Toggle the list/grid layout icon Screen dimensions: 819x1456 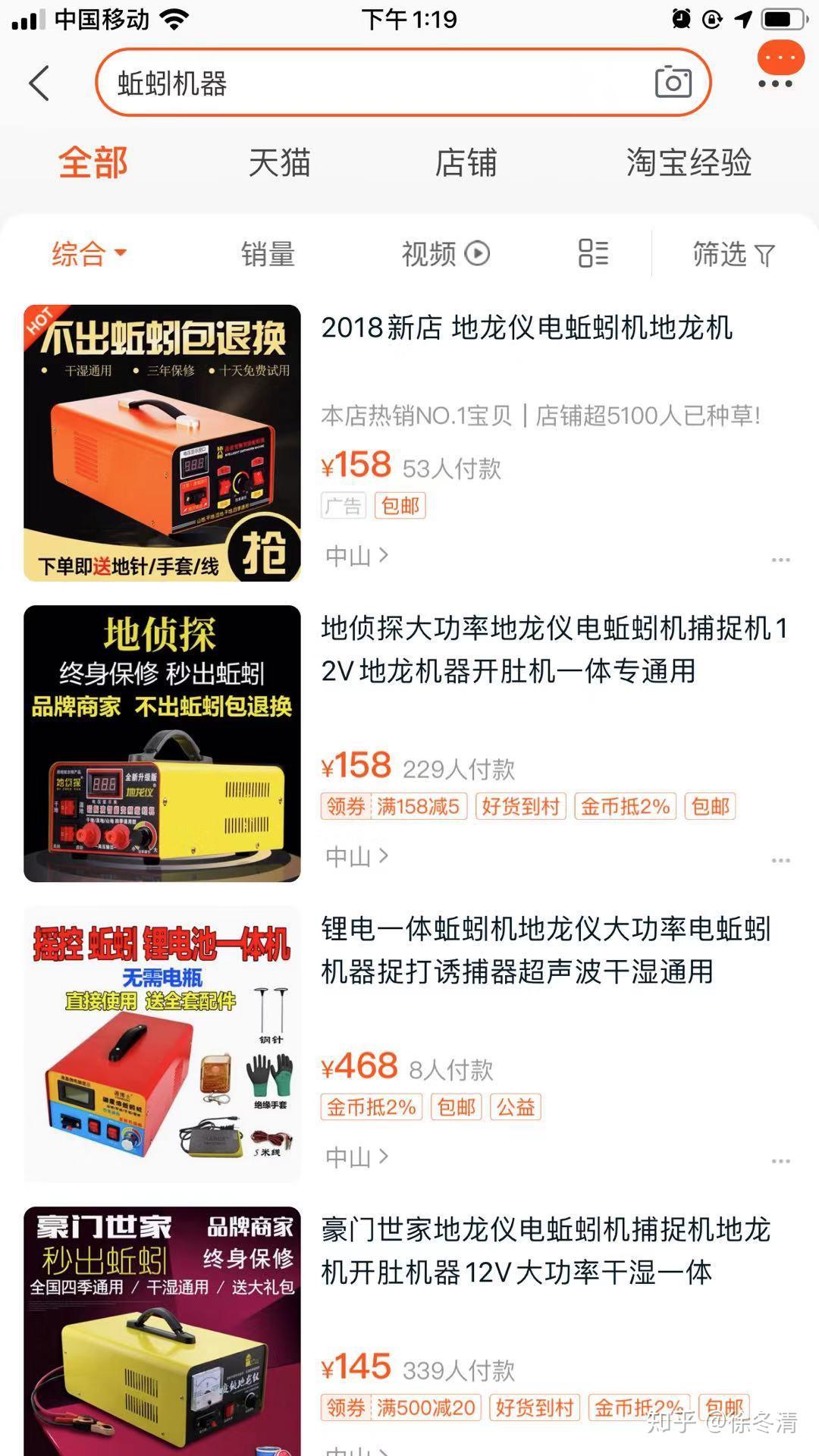click(593, 253)
